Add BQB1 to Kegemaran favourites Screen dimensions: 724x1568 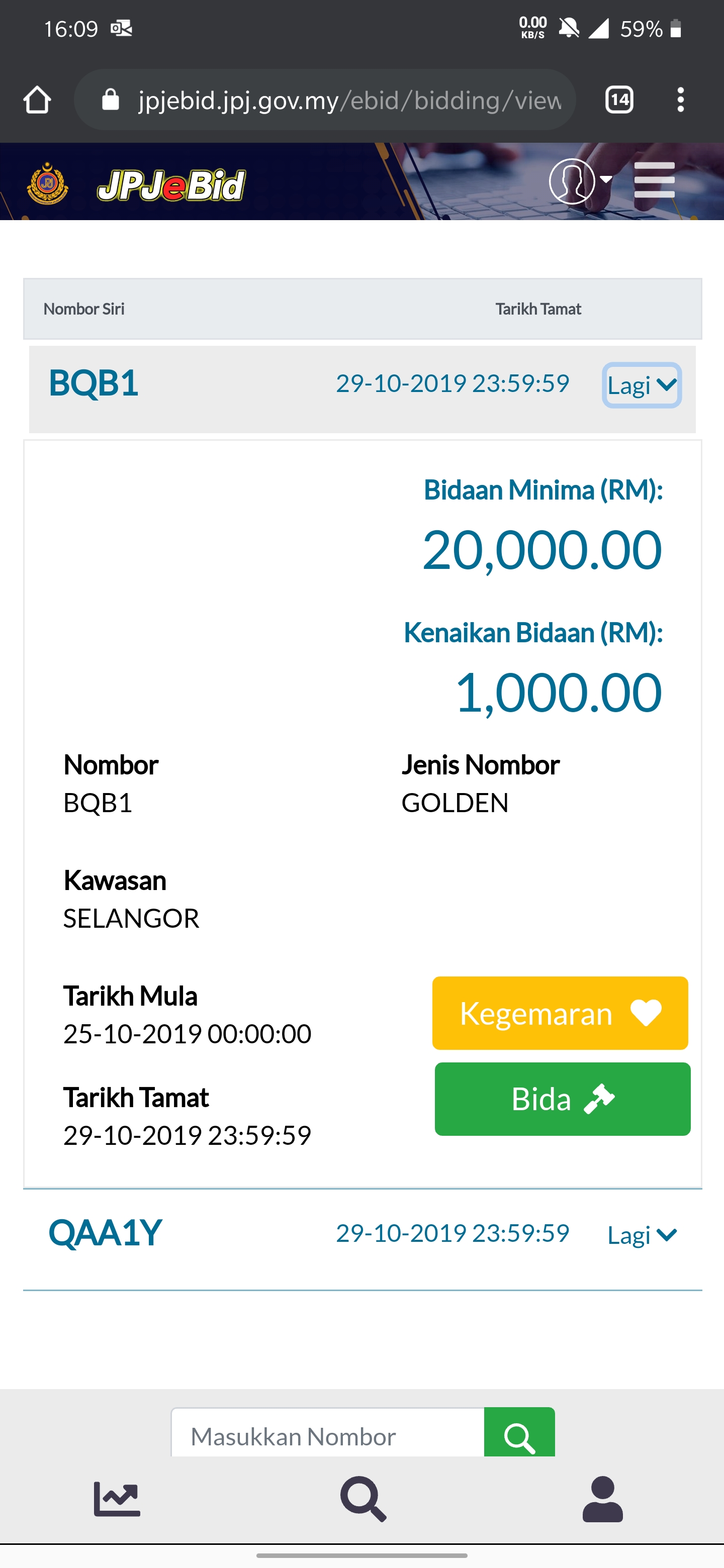click(560, 1013)
